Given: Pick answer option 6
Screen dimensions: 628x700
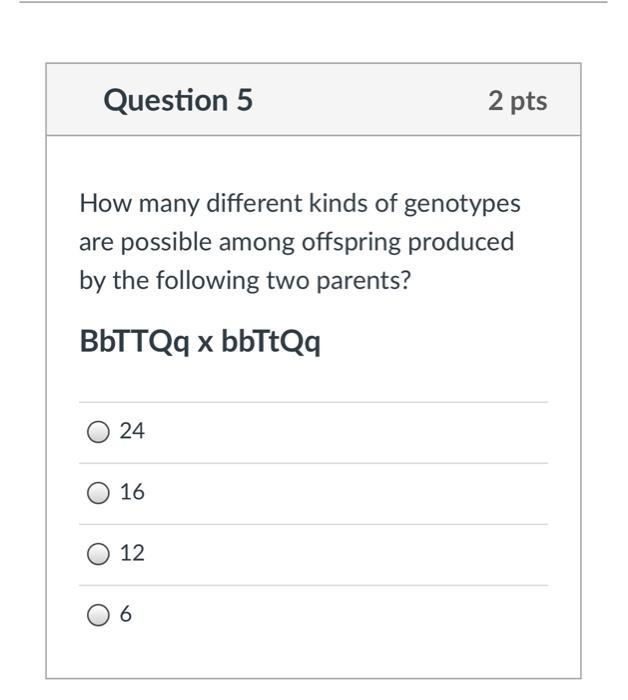Looking at the screenshot, I should pyautogui.click(x=98, y=616).
